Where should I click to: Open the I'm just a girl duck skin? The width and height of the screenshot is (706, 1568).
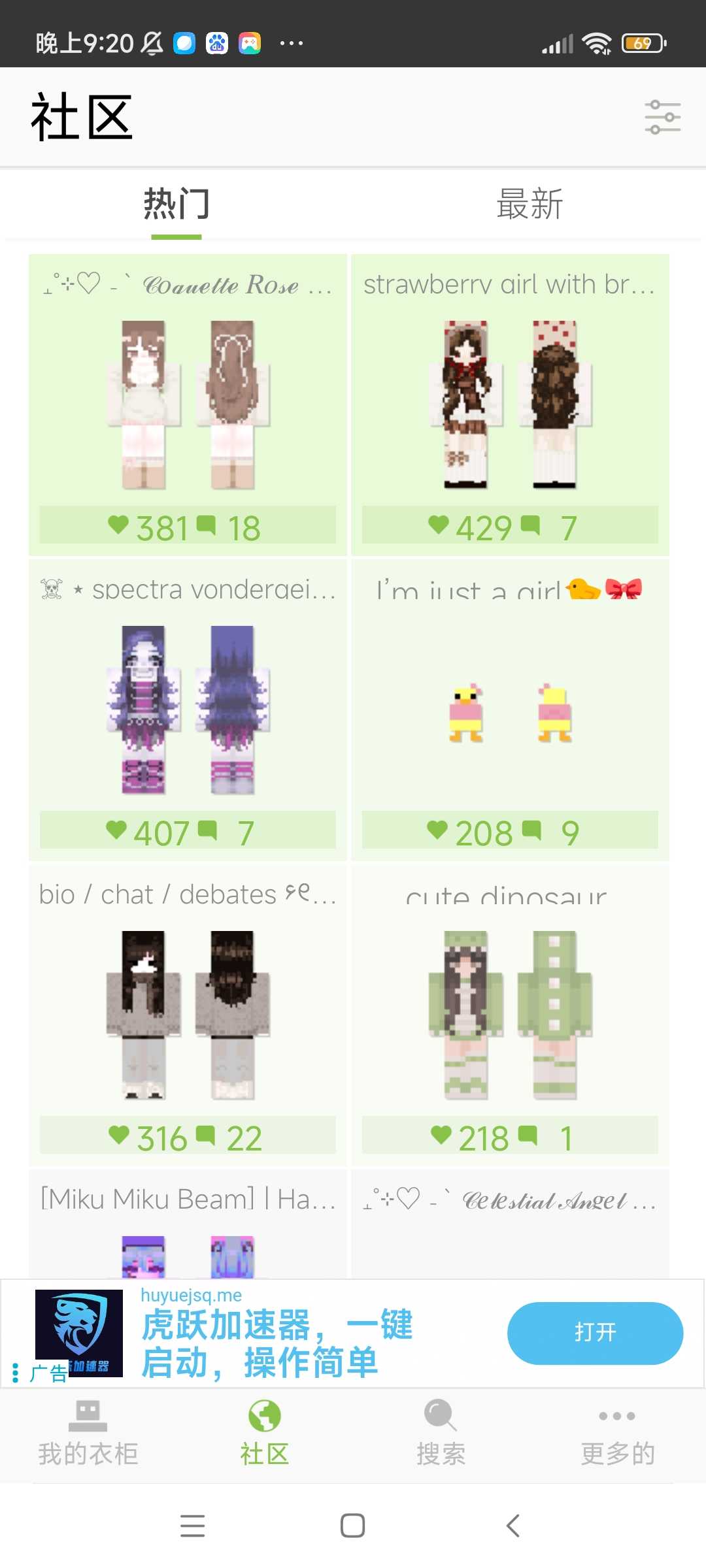click(510, 710)
